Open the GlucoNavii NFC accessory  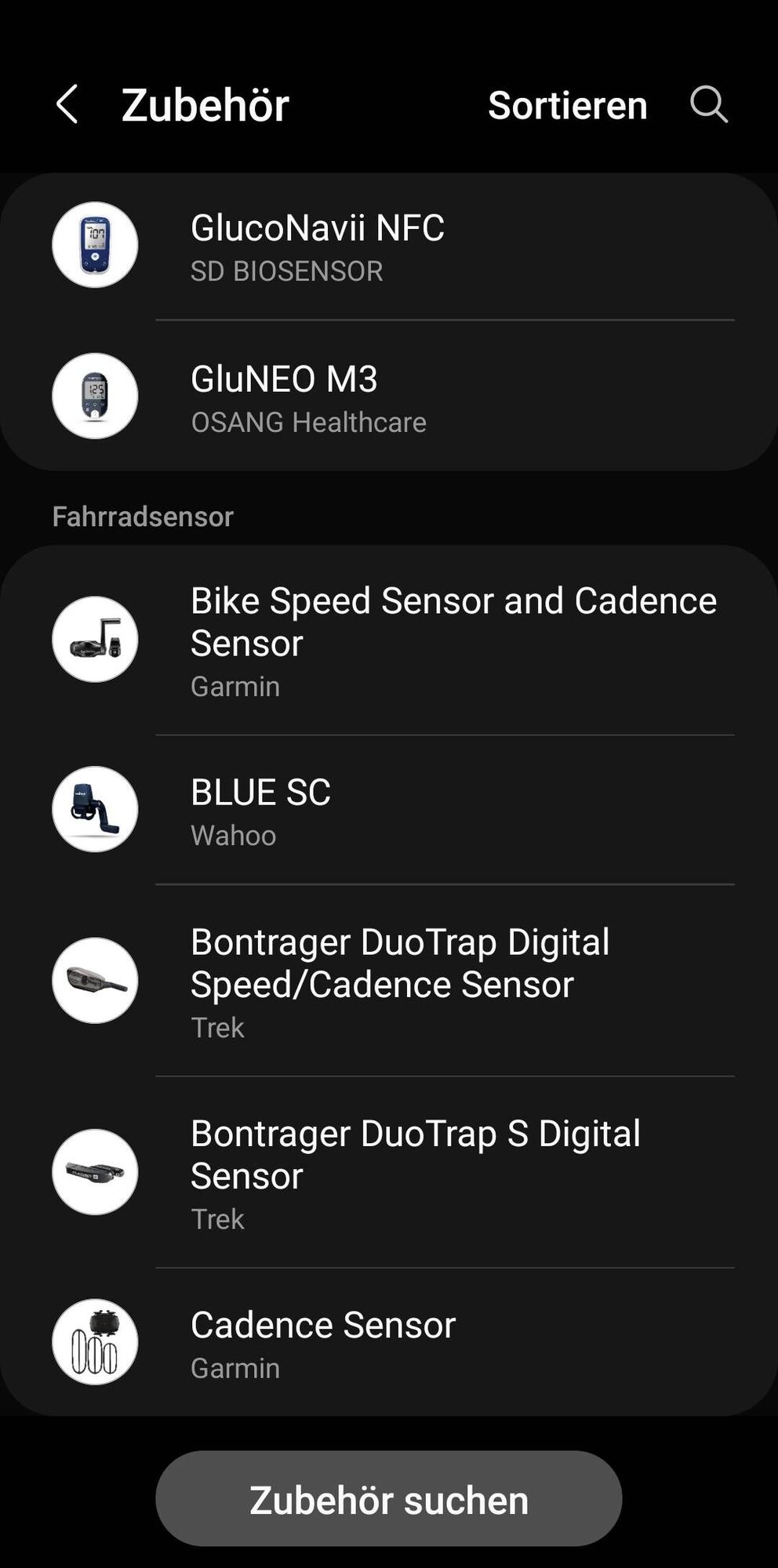coord(389,246)
